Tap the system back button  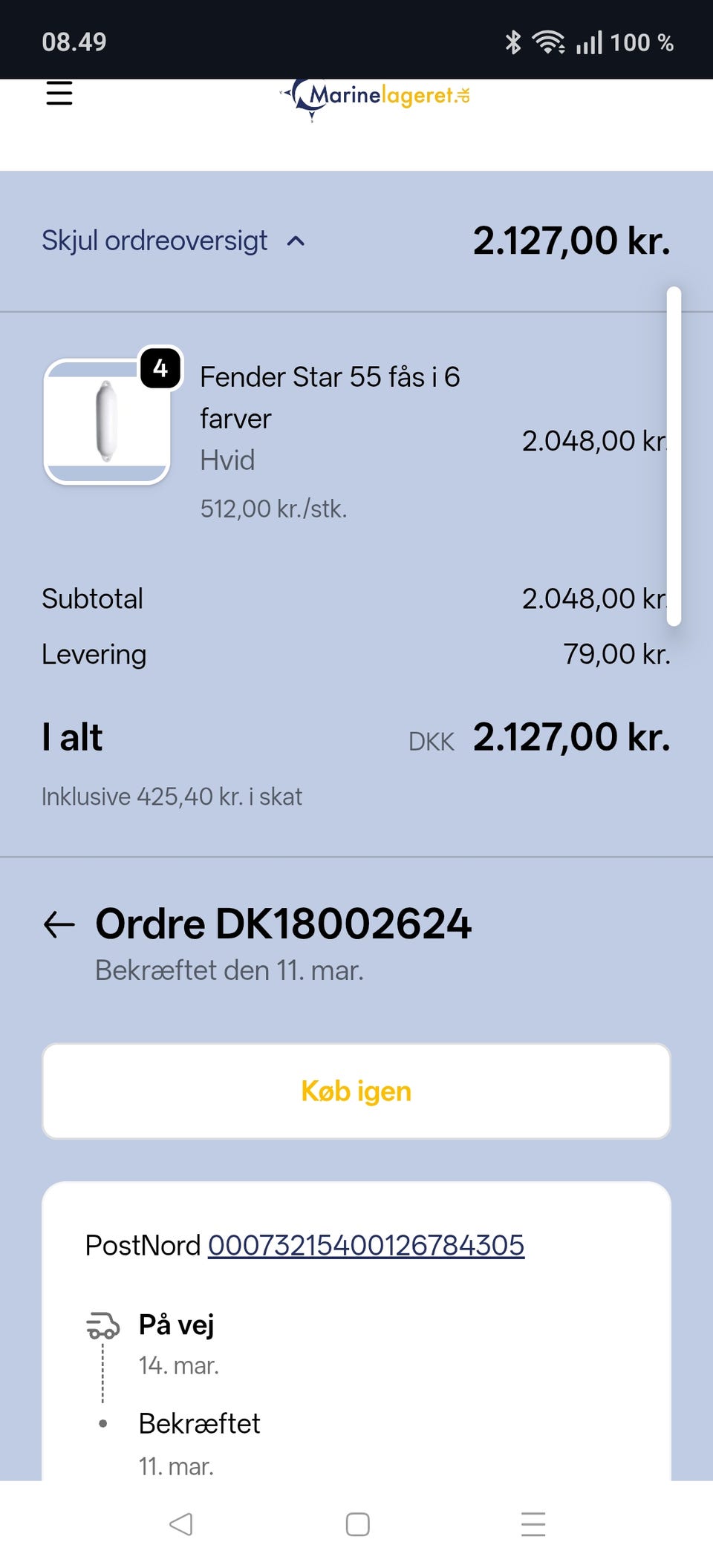point(181,1524)
